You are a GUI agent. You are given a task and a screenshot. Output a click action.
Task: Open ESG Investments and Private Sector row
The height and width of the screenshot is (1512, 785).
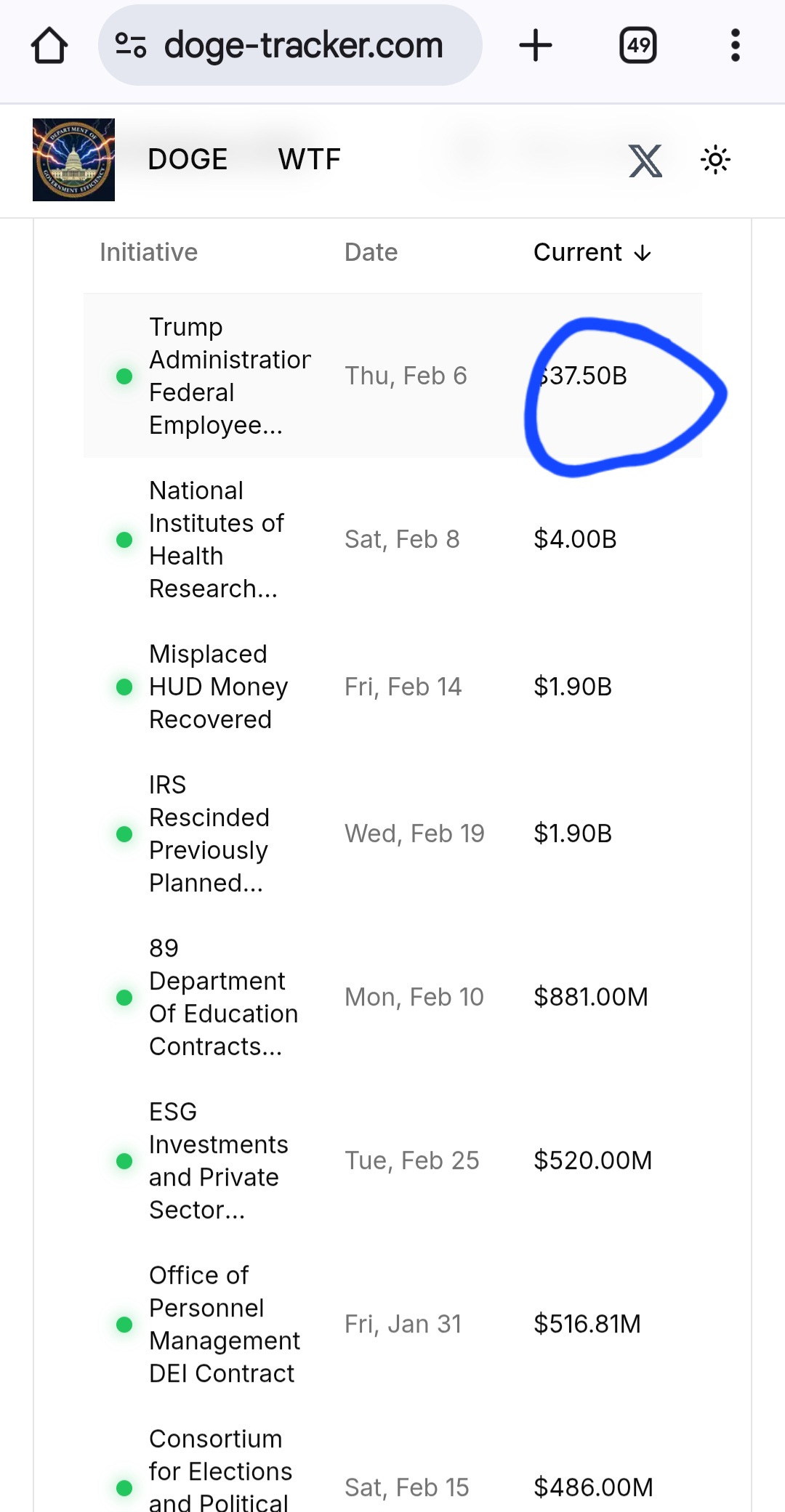392,1160
